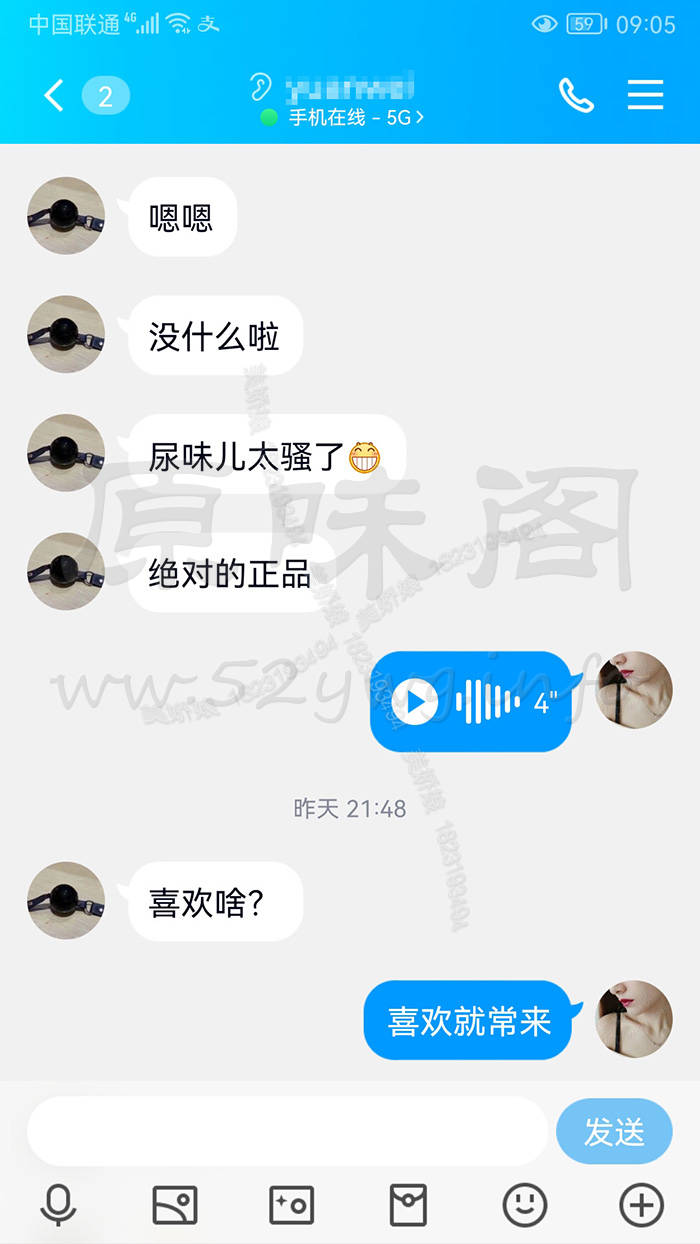Image resolution: width=700 pixels, height=1244 pixels.
Task: Open the photo gallery picker
Action: point(174,1205)
